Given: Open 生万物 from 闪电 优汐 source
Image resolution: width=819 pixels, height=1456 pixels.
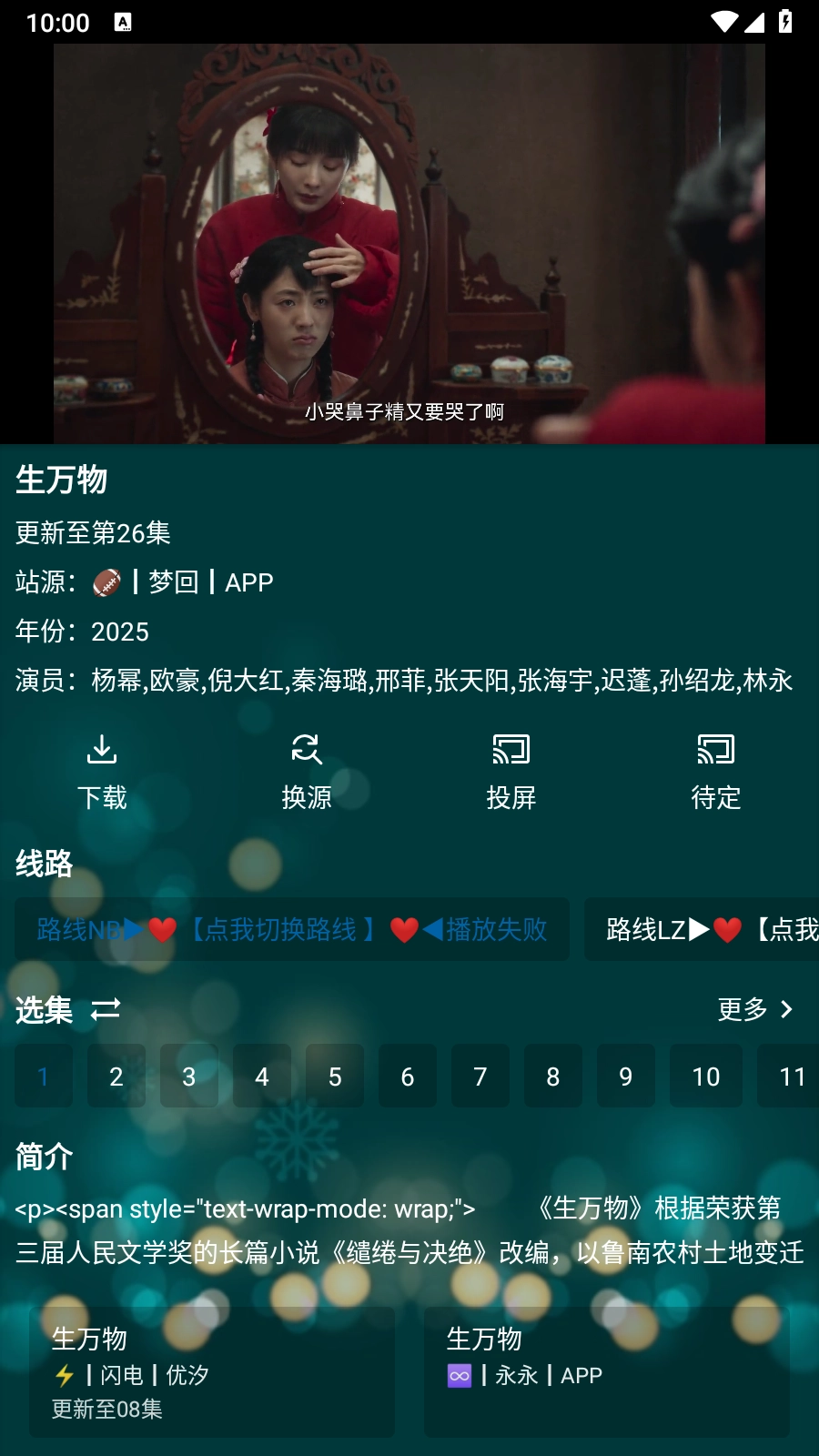Looking at the screenshot, I should point(212,1372).
